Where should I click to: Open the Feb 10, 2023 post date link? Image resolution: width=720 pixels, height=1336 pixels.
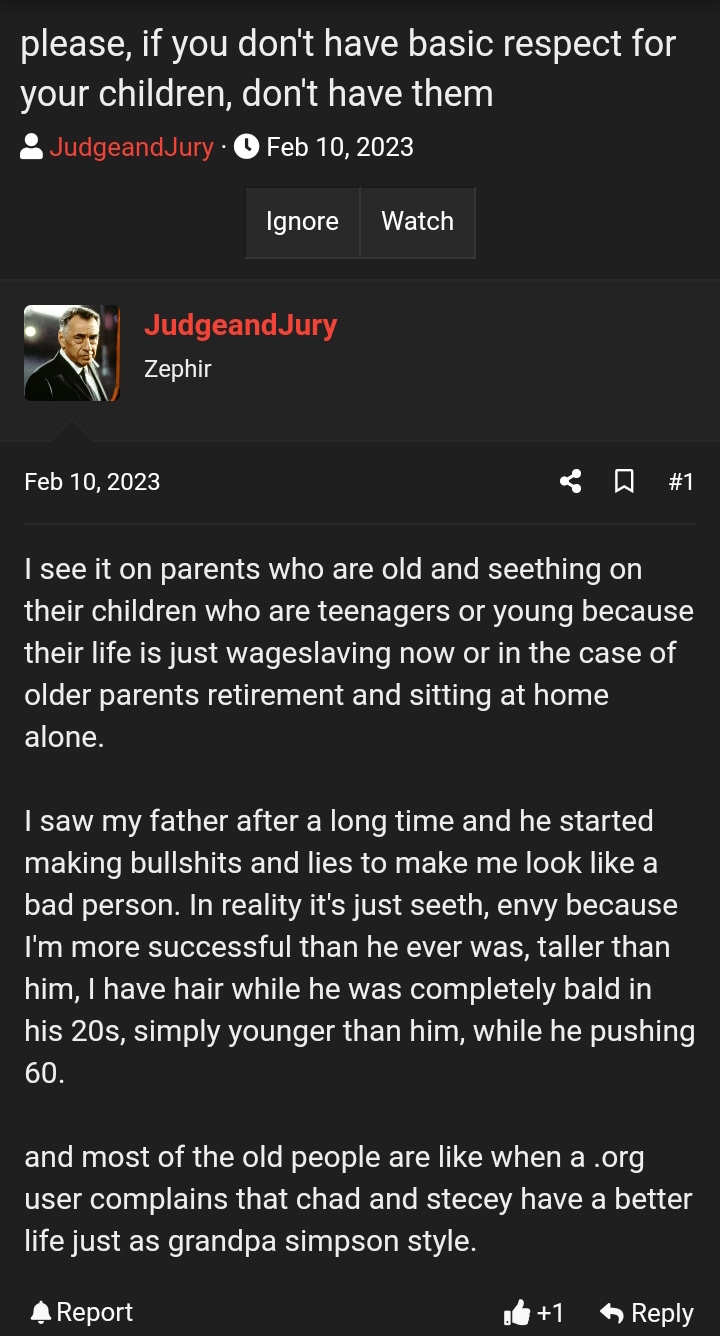(x=92, y=482)
